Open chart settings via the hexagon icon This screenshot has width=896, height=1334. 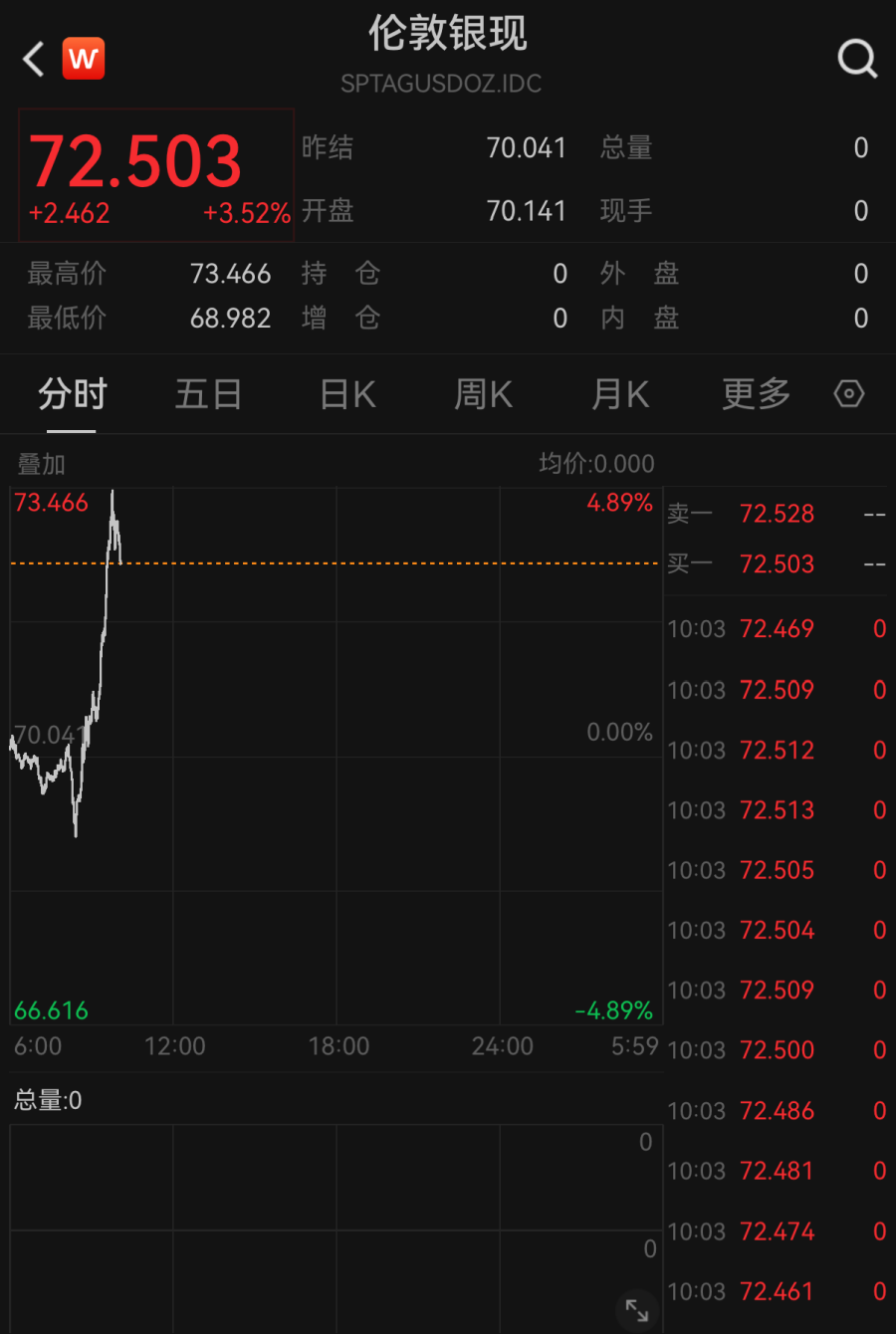(x=848, y=394)
